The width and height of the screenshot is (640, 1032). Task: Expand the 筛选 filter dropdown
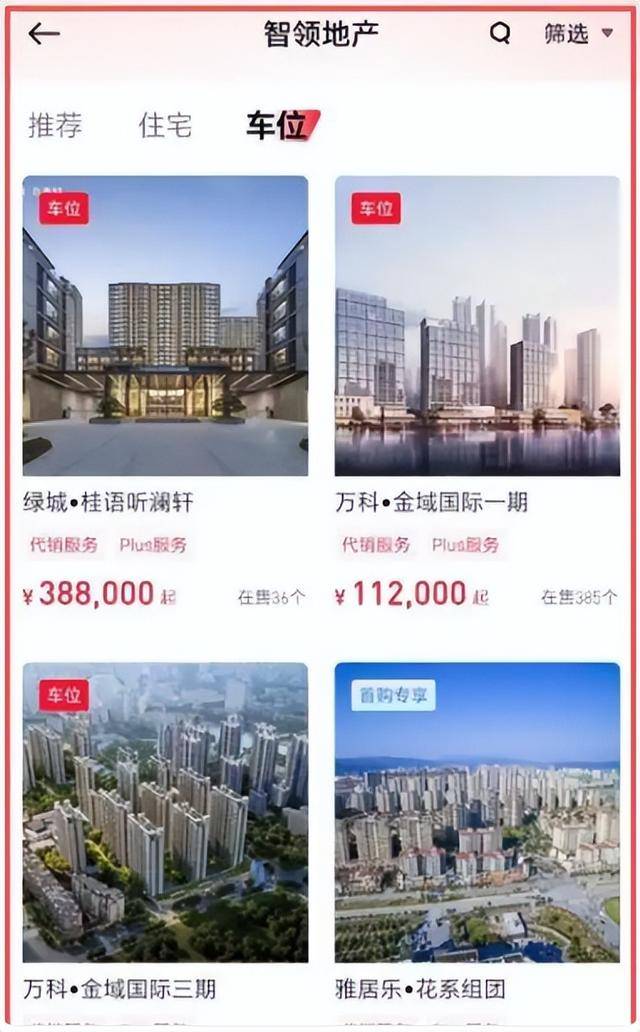click(x=578, y=34)
